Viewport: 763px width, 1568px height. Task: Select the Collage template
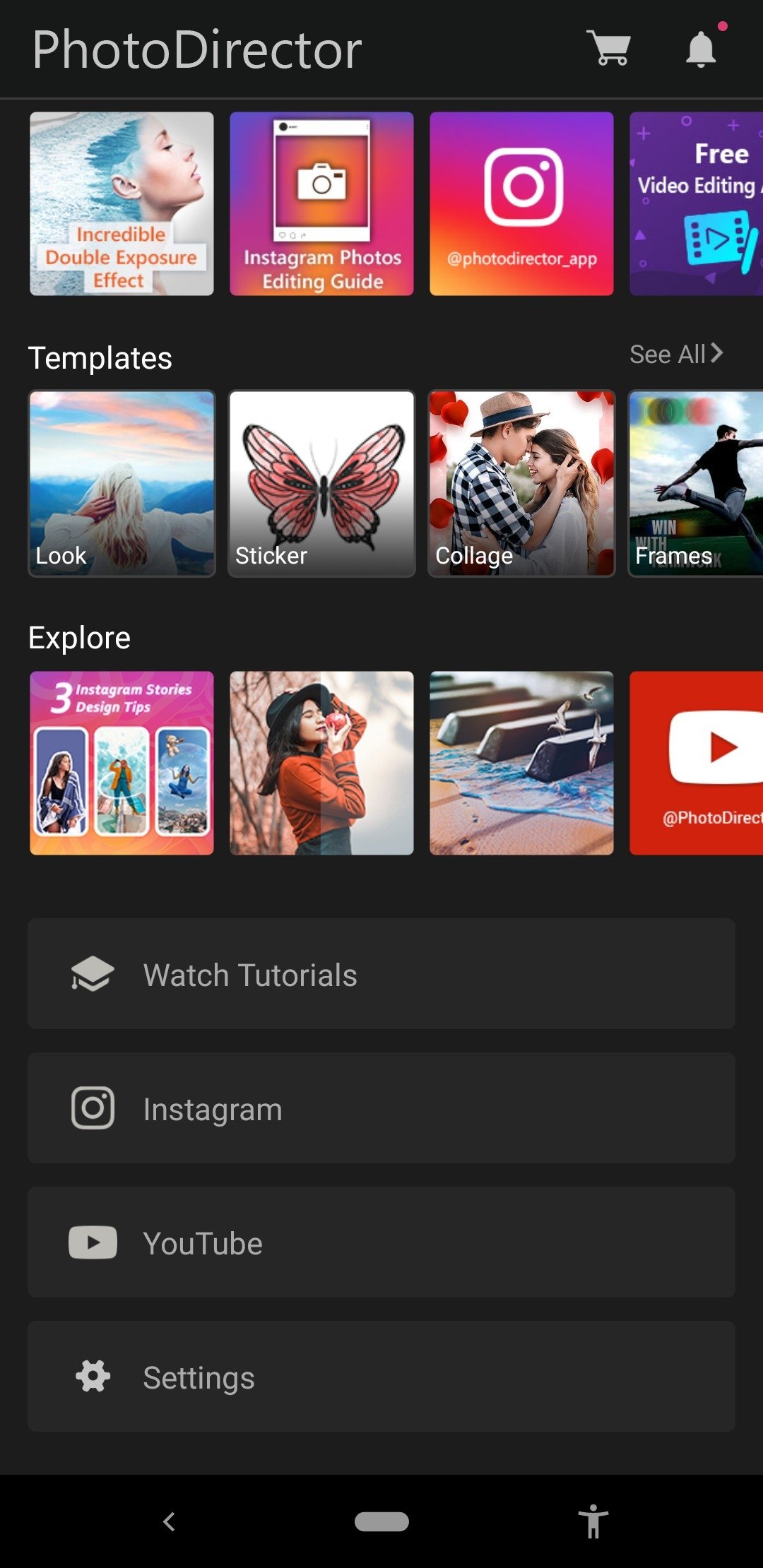(521, 484)
